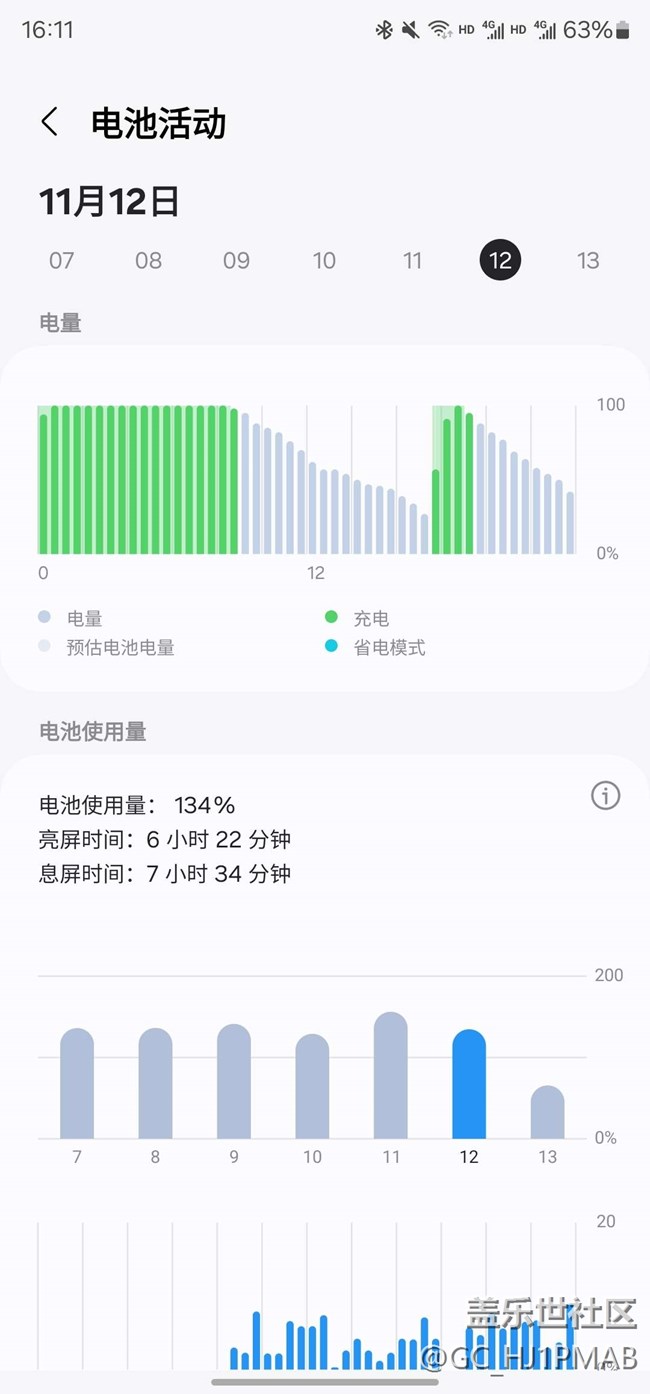Go back from 电池活动 screen
The image size is (650, 1394).
49,123
